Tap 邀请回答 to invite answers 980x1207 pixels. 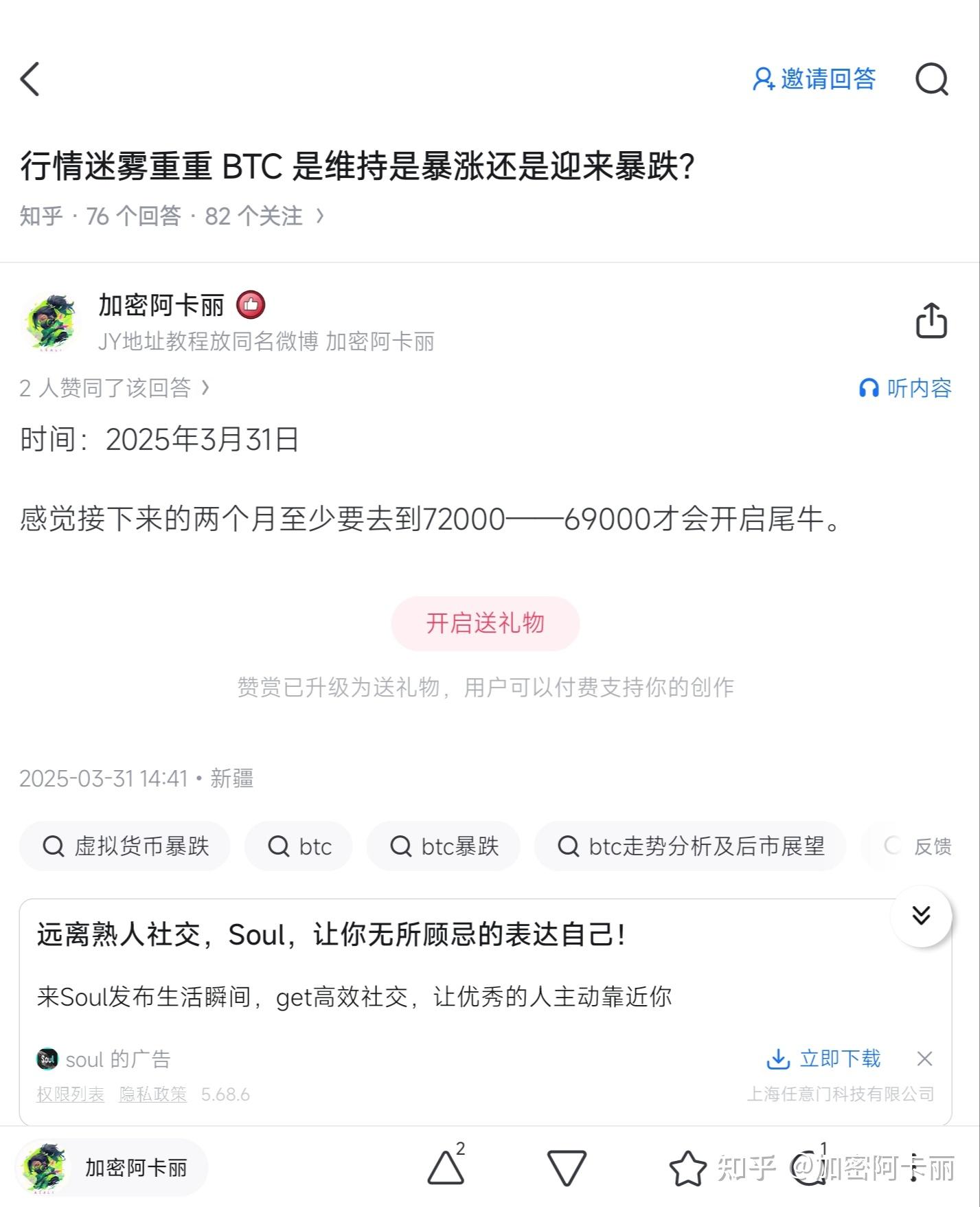(x=814, y=79)
